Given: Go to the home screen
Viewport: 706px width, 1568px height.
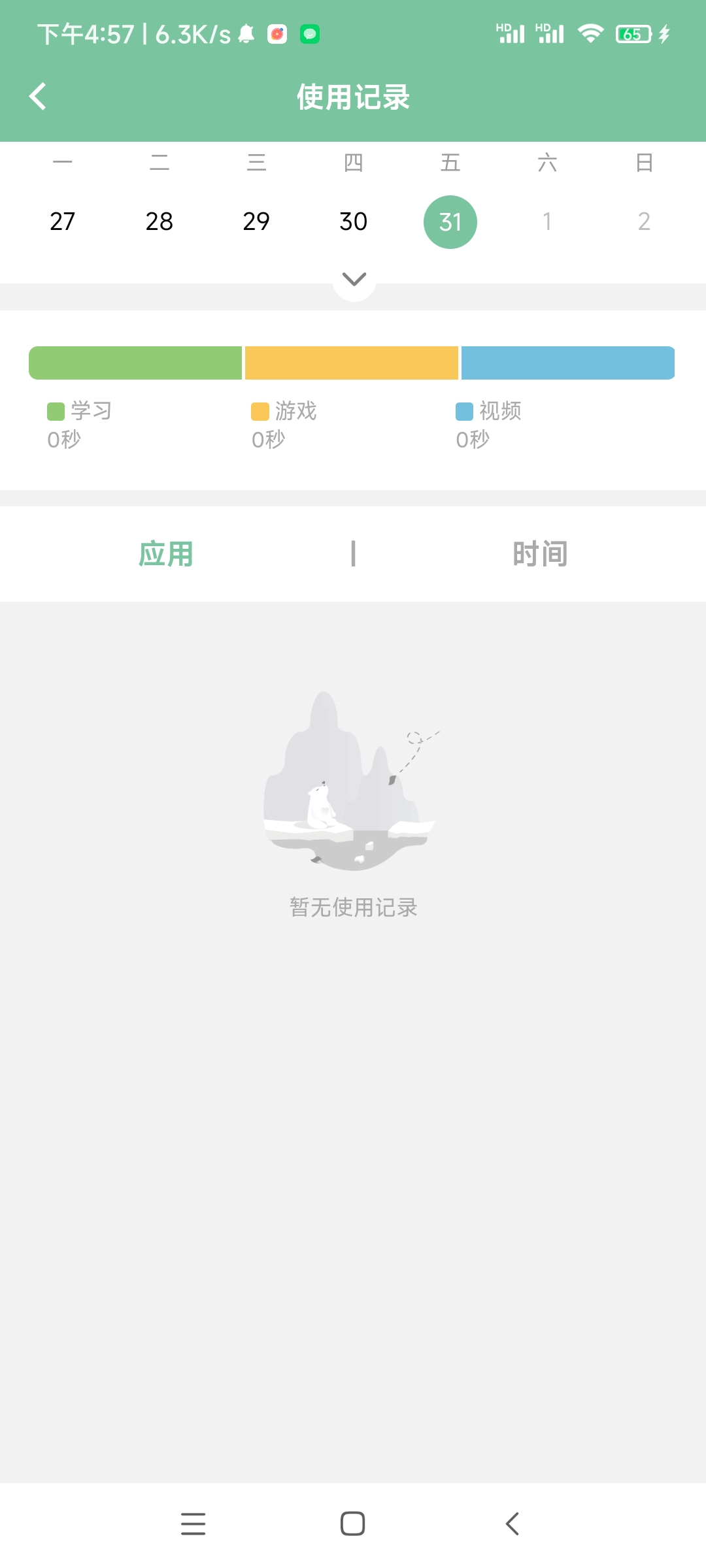Looking at the screenshot, I should (352, 1524).
